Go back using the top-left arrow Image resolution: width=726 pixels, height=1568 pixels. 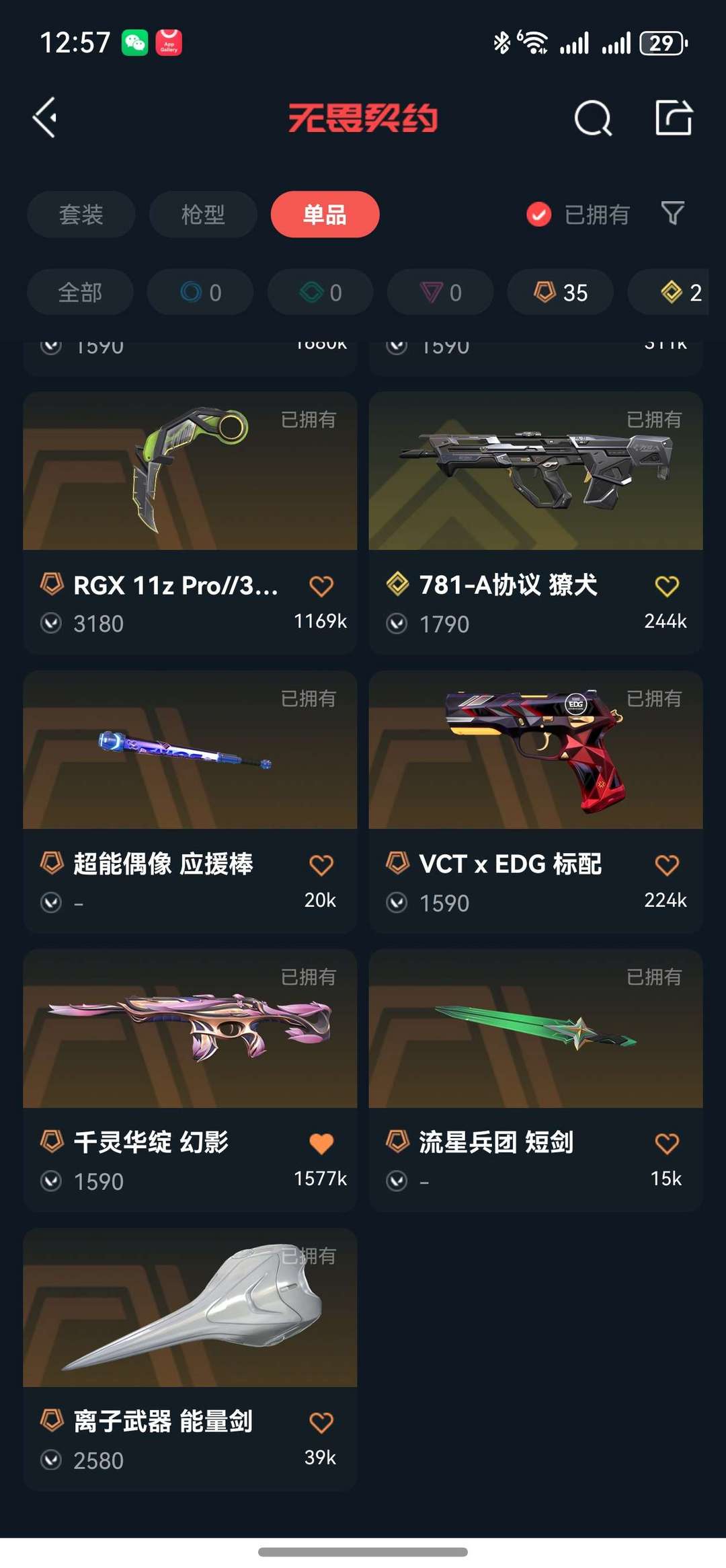pyautogui.click(x=45, y=118)
